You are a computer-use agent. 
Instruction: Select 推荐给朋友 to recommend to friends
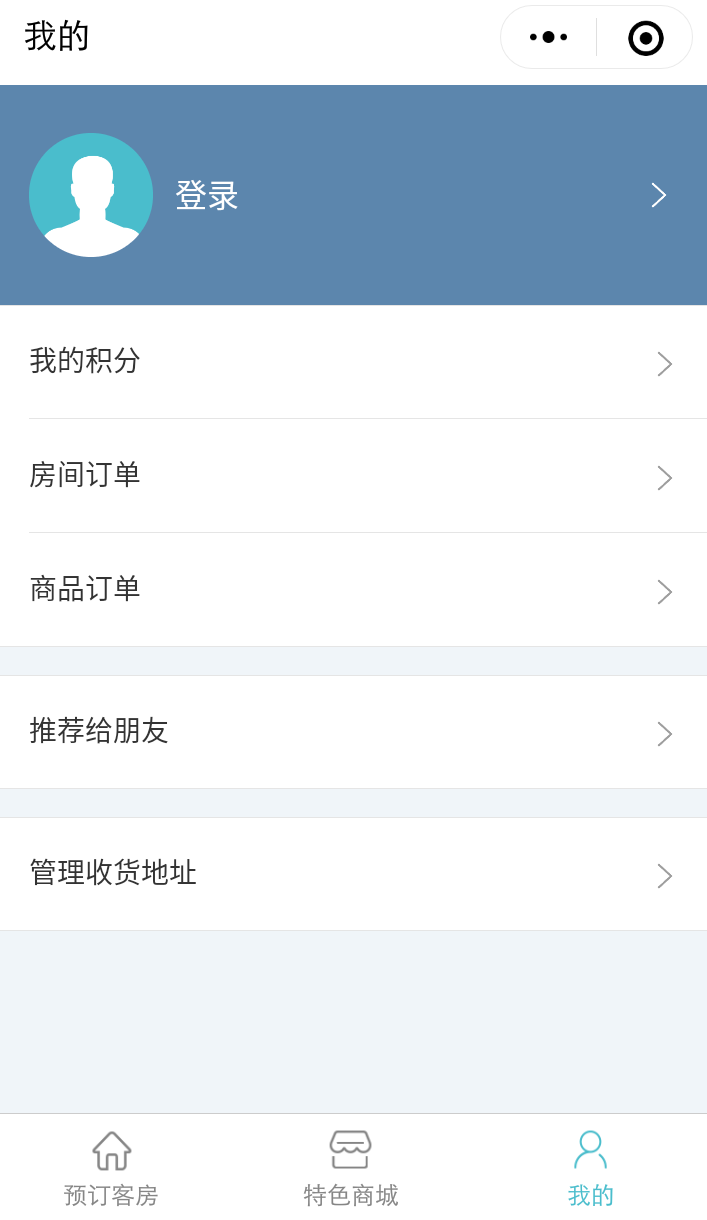pyautogui.click(x=353, y=732)
